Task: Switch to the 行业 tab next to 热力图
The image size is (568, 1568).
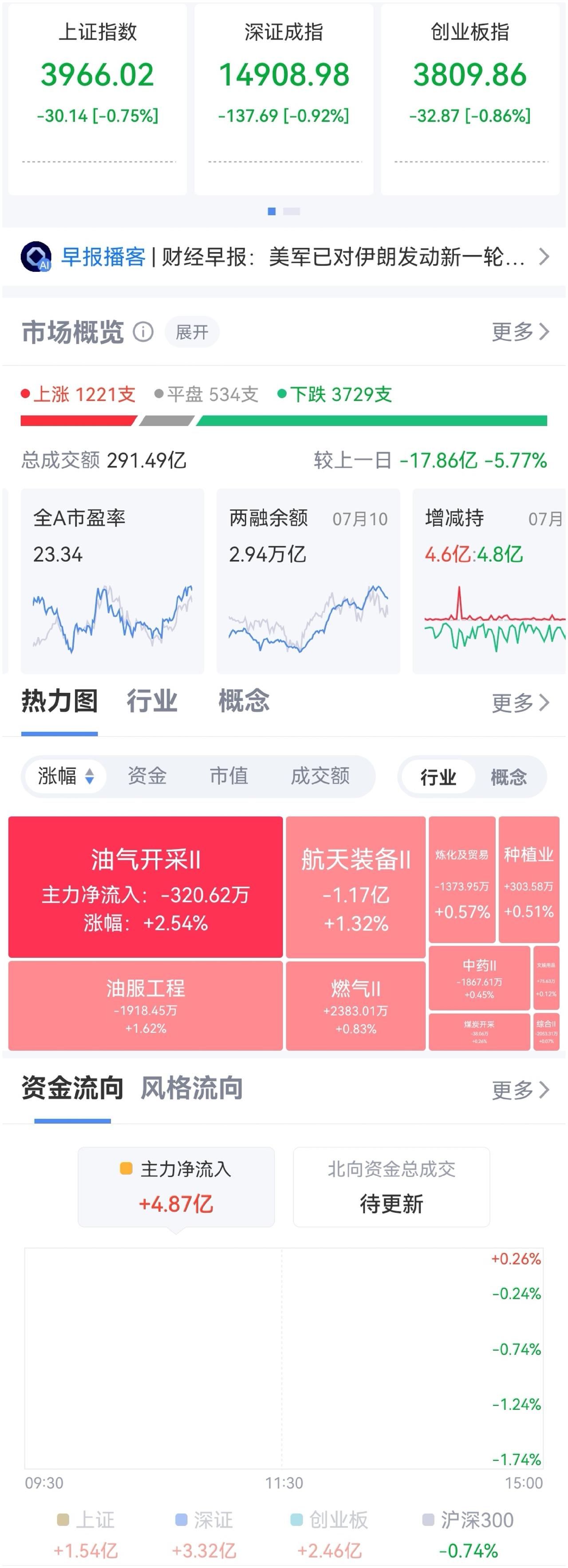Action: pos(152,701)
